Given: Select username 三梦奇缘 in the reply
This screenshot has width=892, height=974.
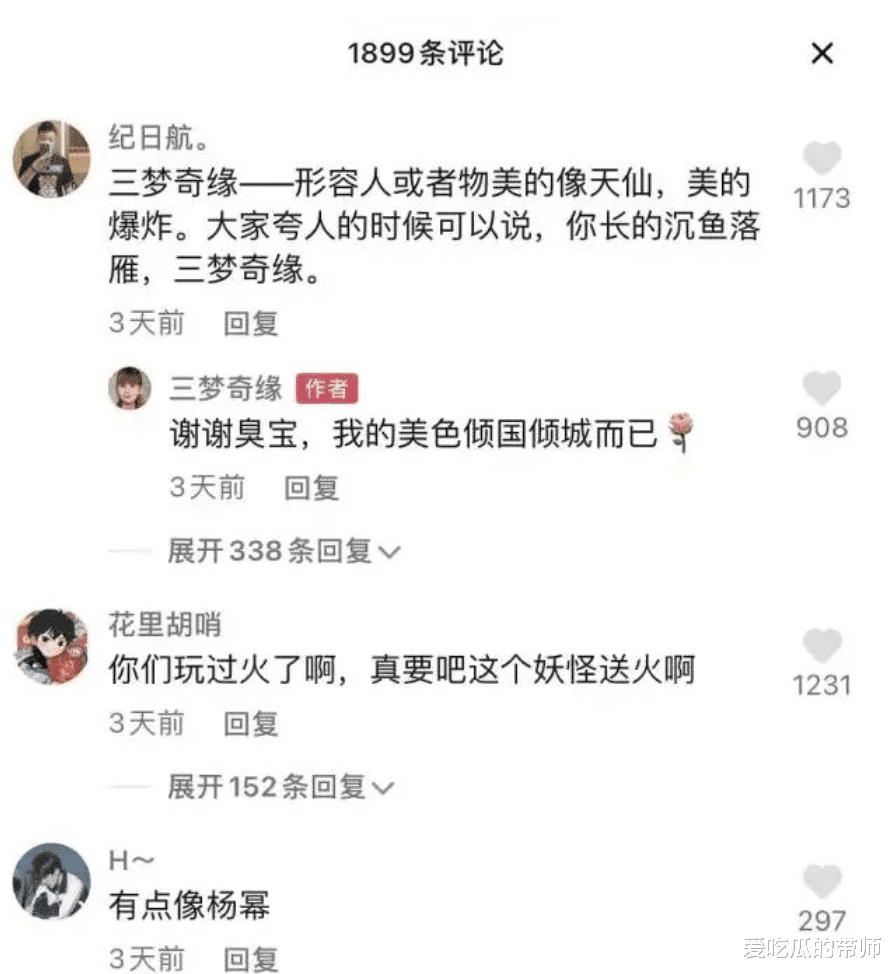Looking at the screenshot, I should tap(228, 389).
